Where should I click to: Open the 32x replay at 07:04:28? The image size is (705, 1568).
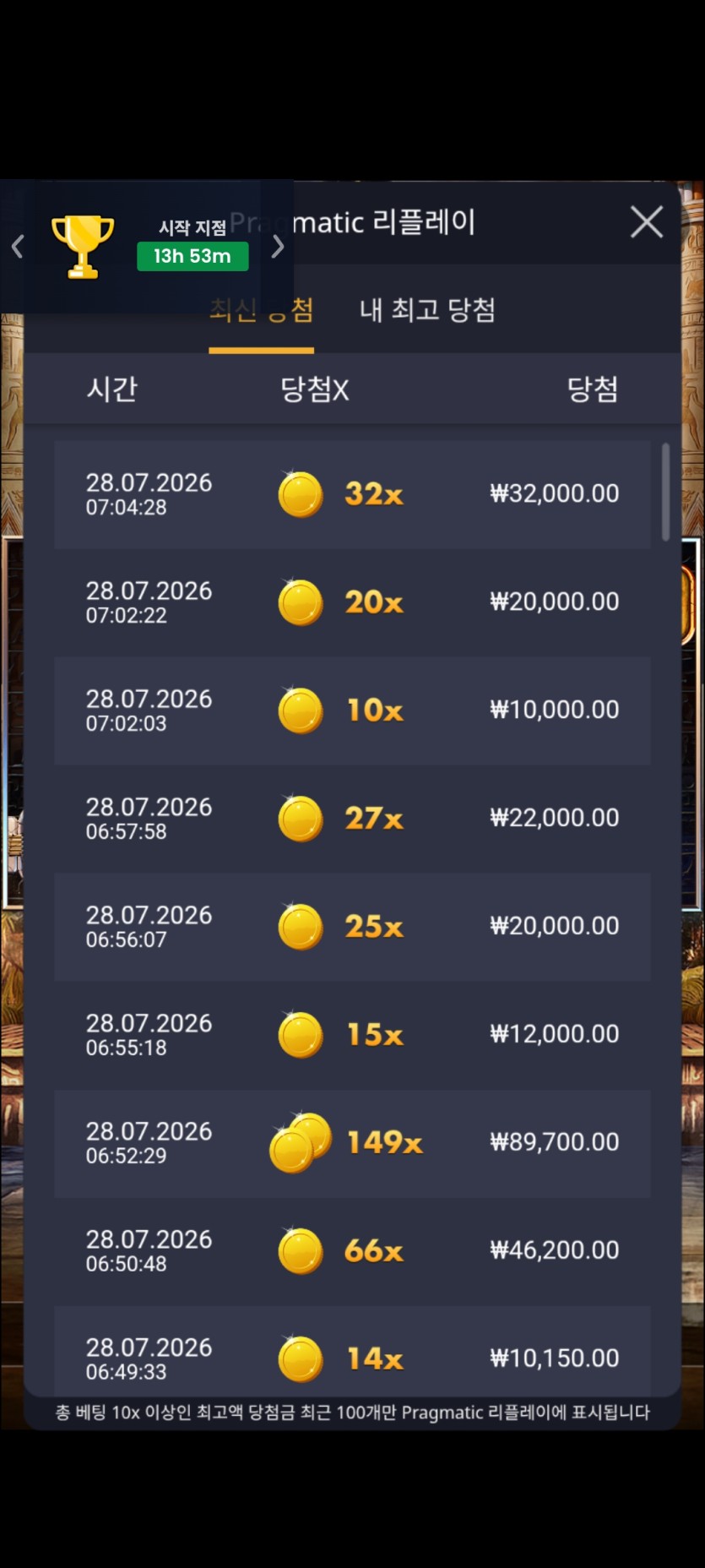(352, 494)
